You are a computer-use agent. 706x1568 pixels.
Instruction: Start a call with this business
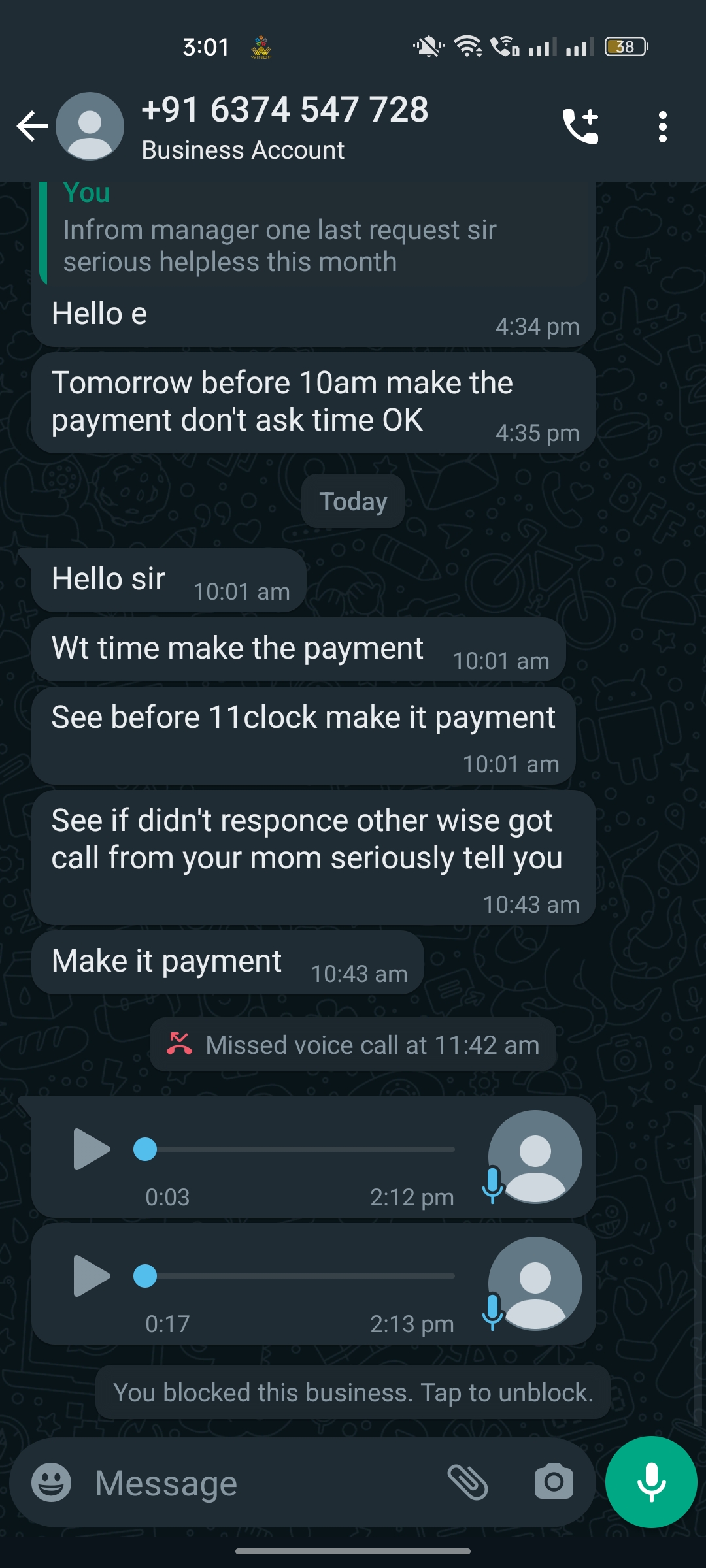[580, 126]
